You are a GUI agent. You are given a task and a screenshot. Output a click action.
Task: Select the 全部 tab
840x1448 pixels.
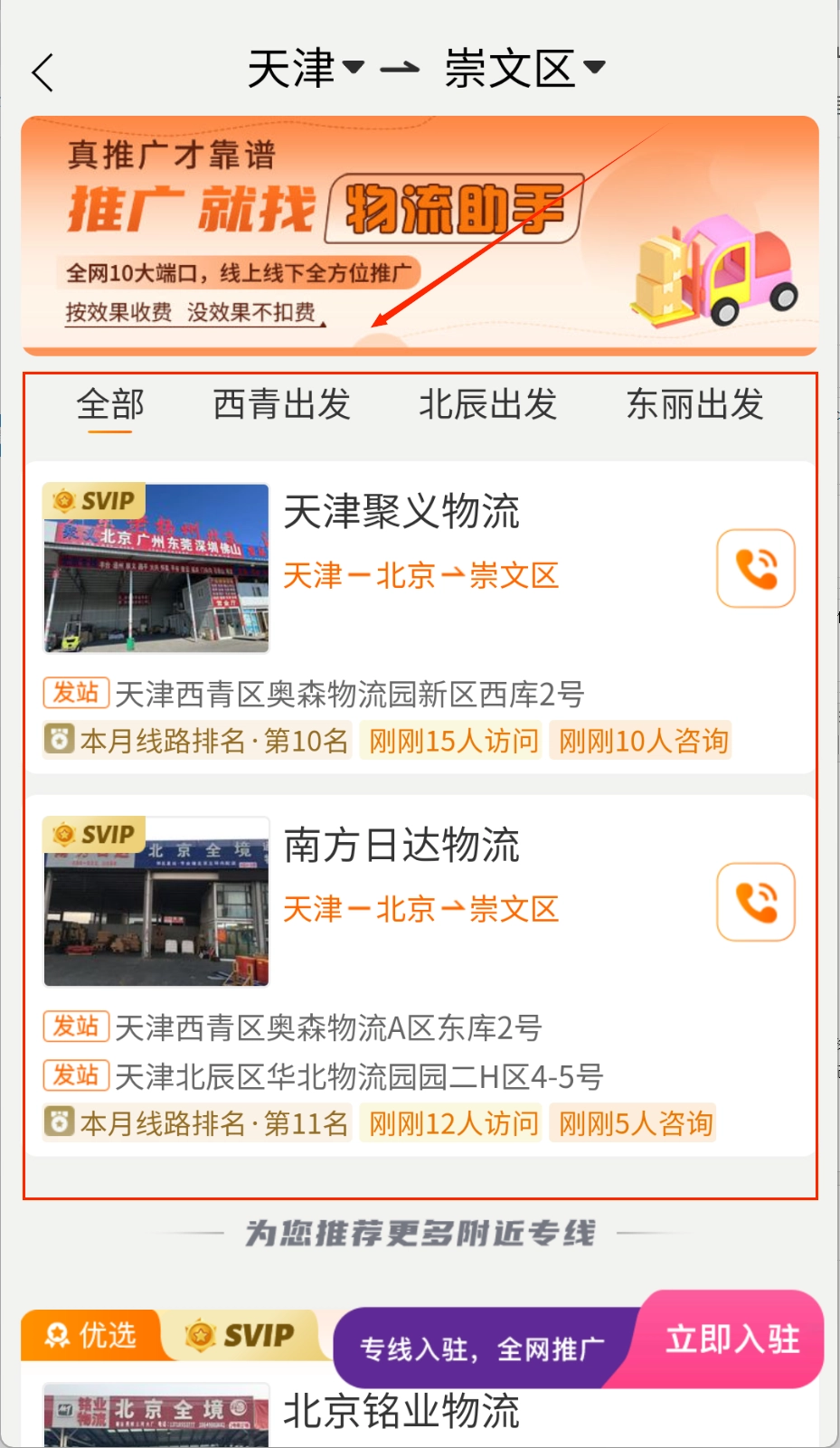[110, 405]
